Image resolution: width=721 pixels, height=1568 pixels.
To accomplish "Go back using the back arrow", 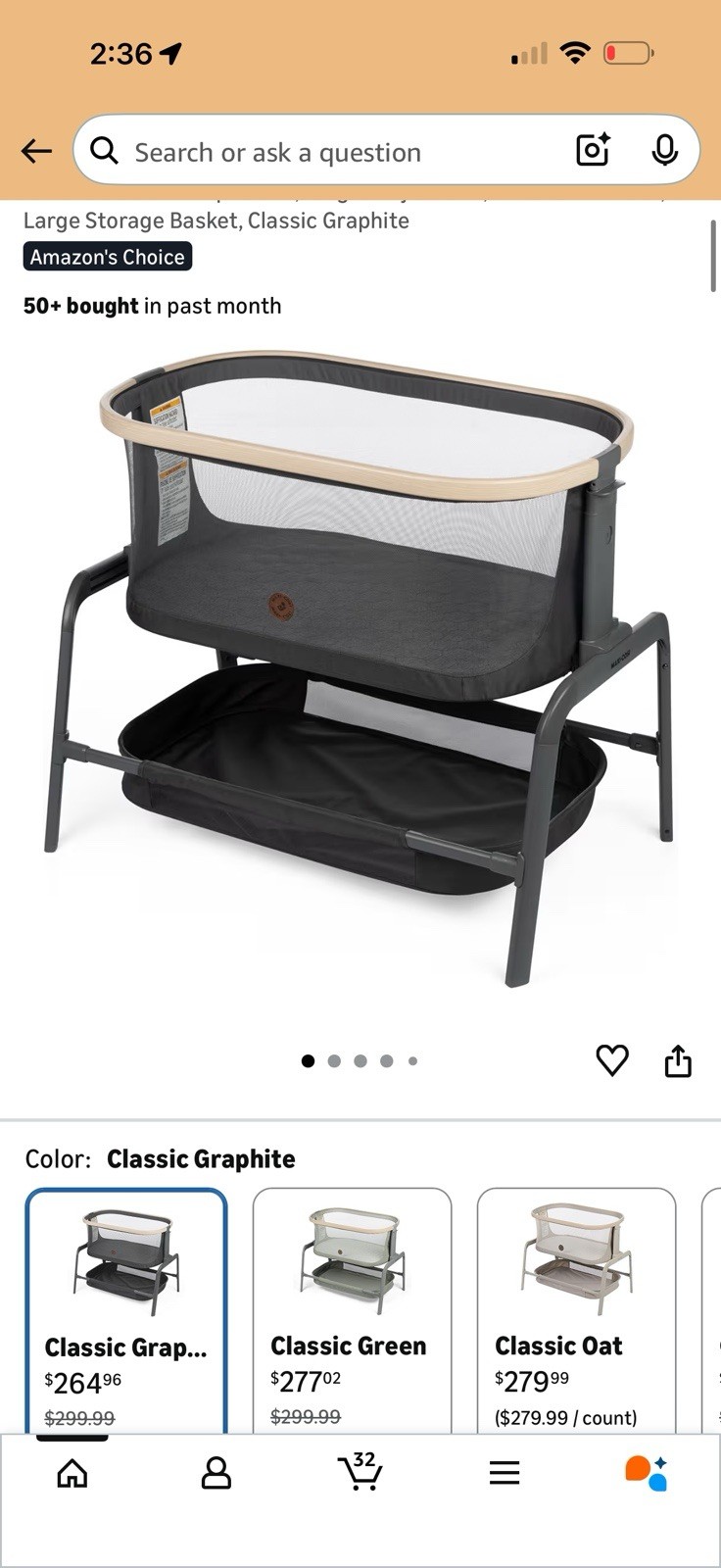I will [x=36, y=151].
